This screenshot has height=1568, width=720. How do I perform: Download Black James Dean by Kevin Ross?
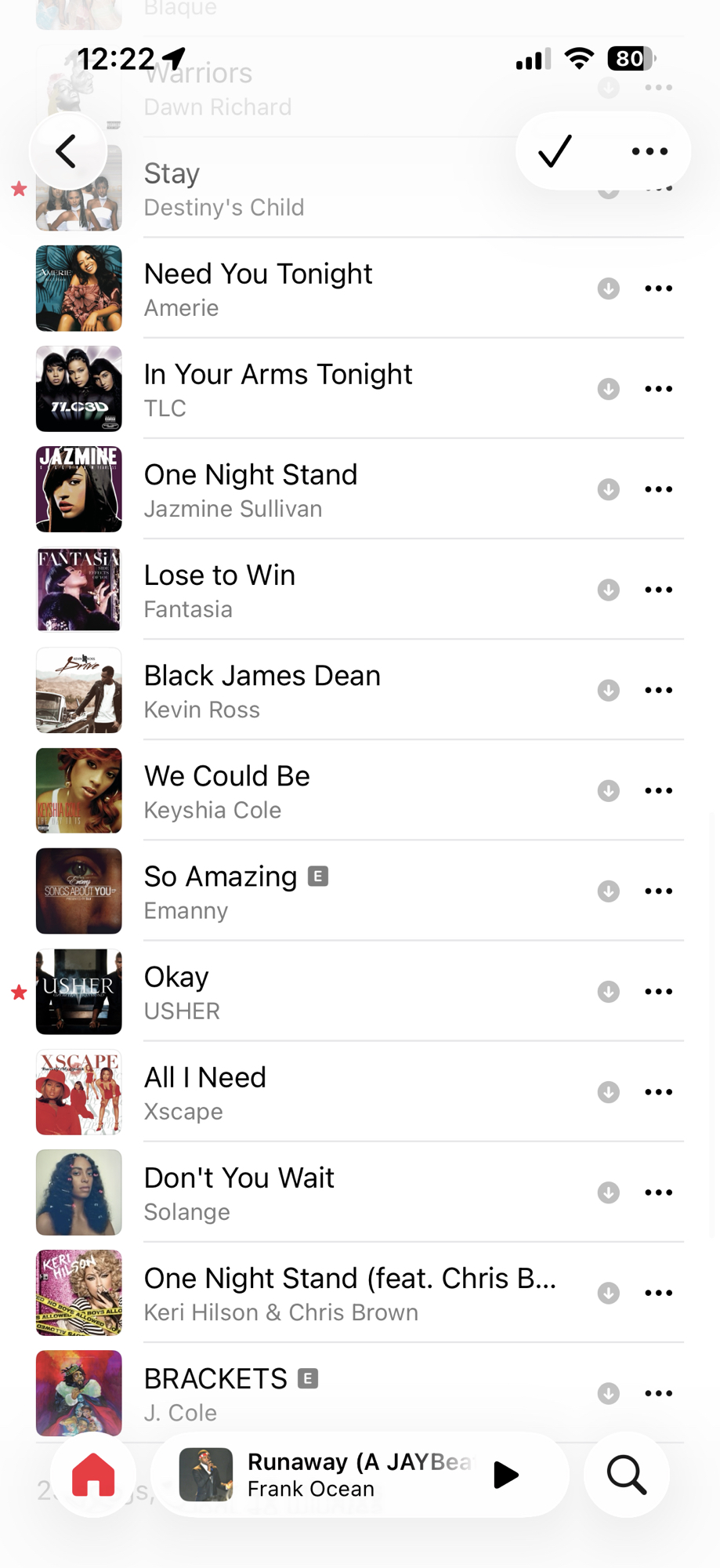pos(608,690)
